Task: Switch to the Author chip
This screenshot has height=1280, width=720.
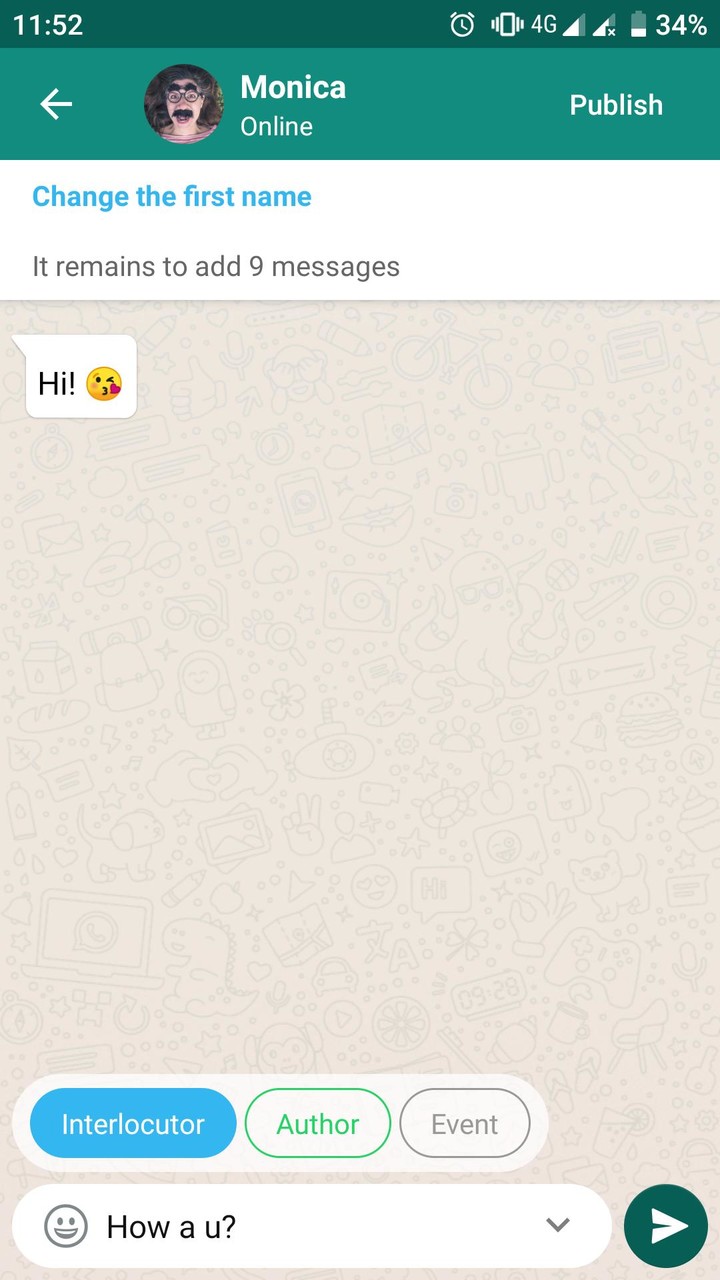Action: click(317, 1123)
